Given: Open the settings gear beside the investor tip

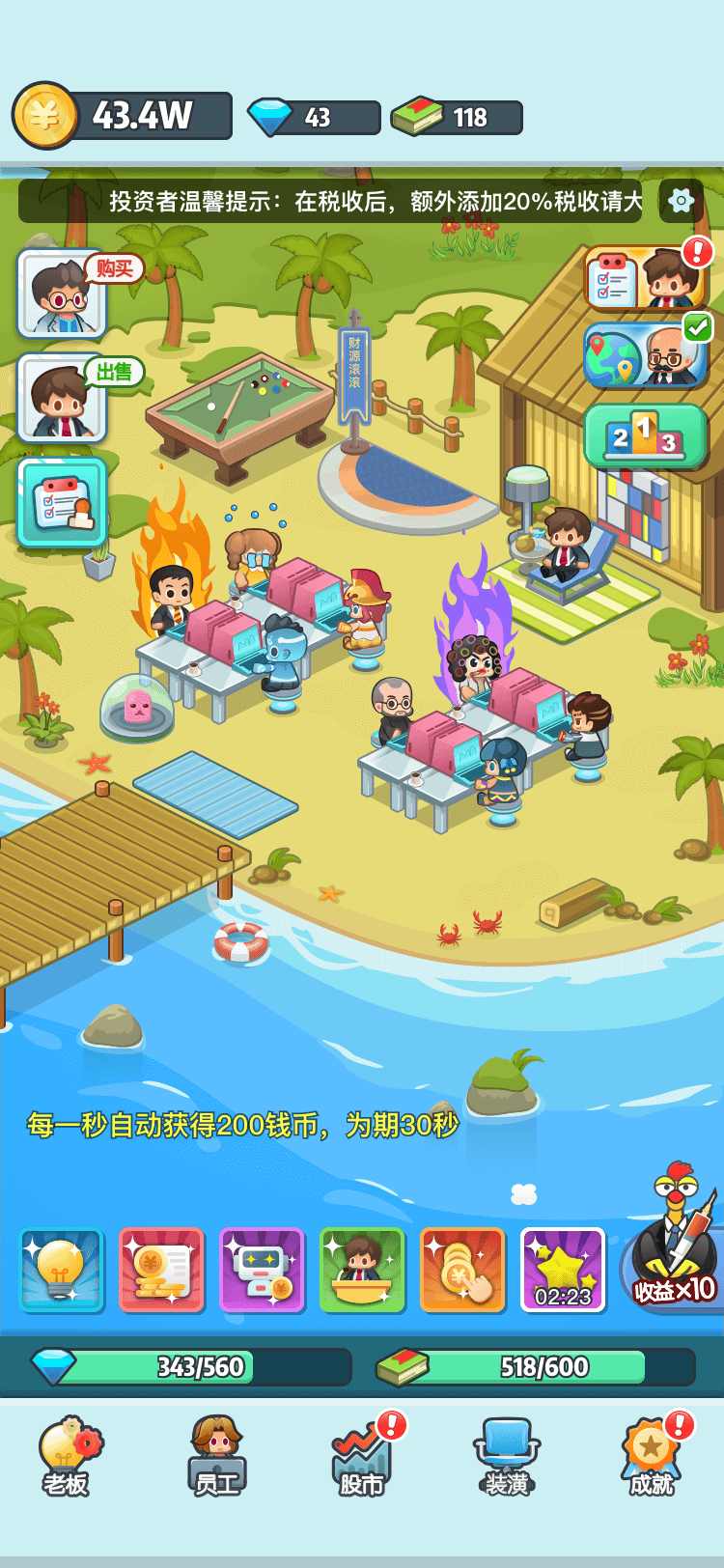Looking at the screenshot, I should pos(682,200).
